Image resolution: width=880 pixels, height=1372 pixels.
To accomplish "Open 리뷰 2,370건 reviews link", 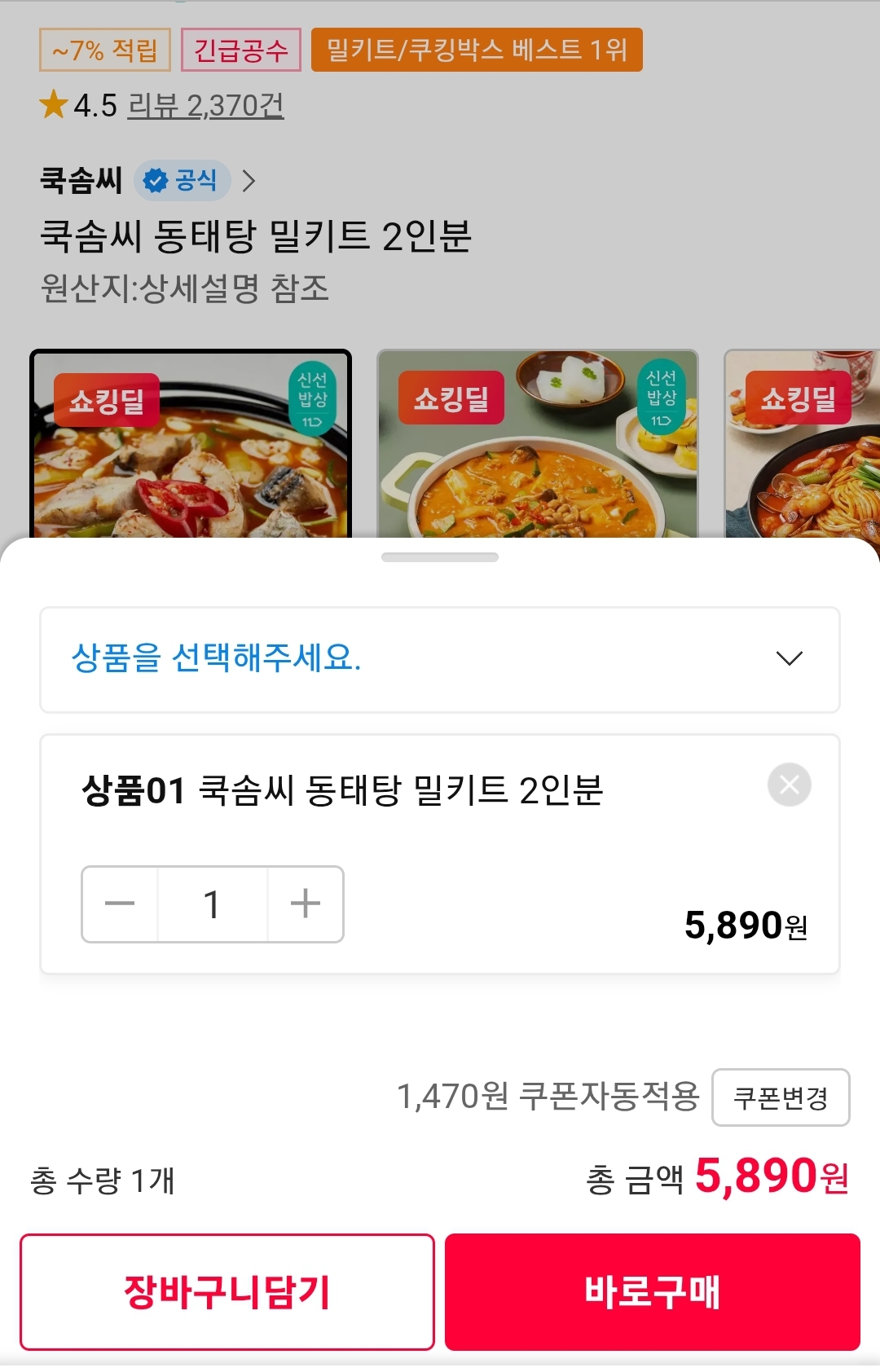I will click(205, 106).
